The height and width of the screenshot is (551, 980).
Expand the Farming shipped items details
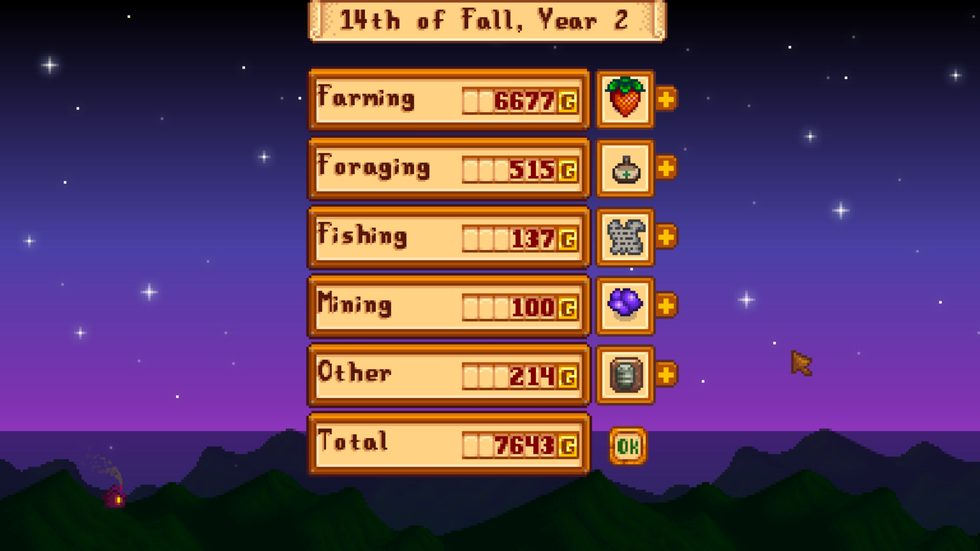point(666,98)
